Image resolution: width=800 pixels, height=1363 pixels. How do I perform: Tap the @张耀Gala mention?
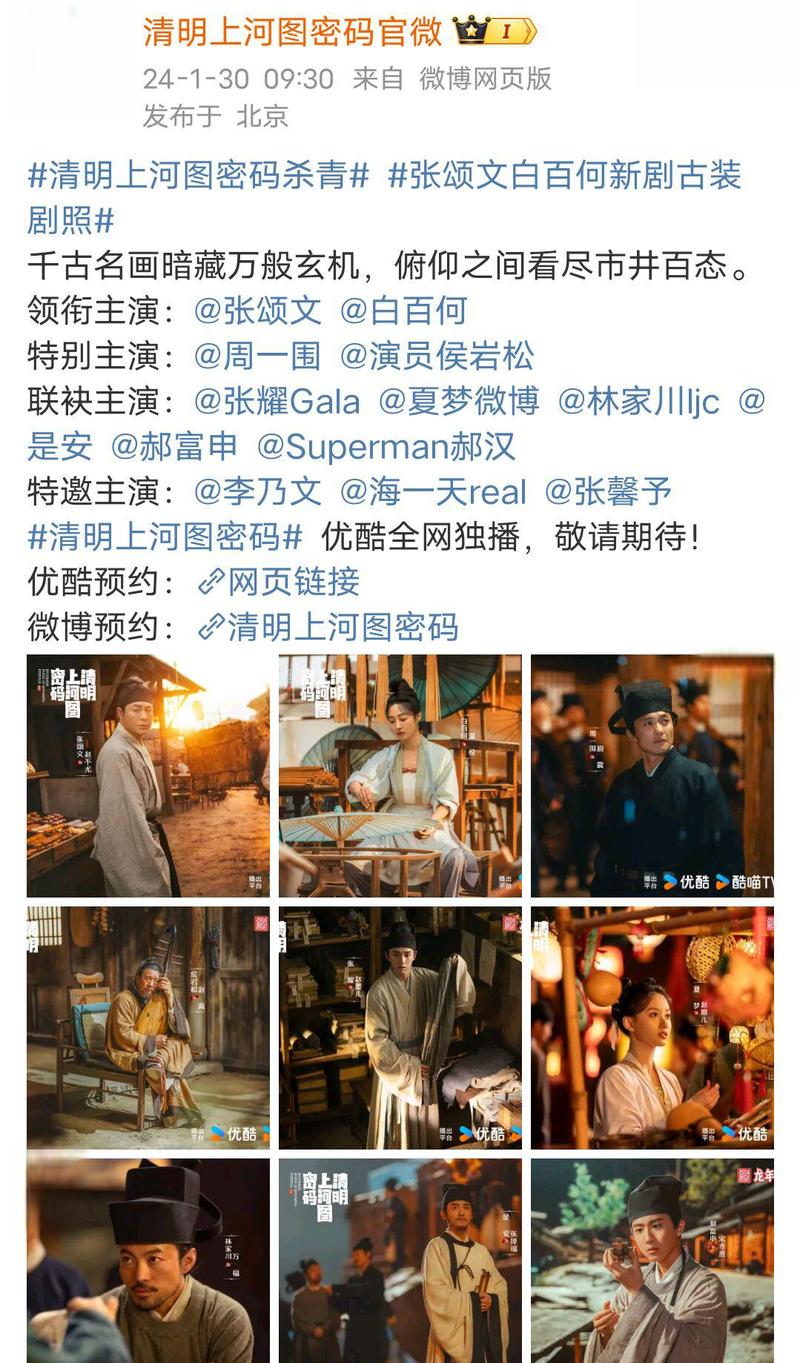276,402
